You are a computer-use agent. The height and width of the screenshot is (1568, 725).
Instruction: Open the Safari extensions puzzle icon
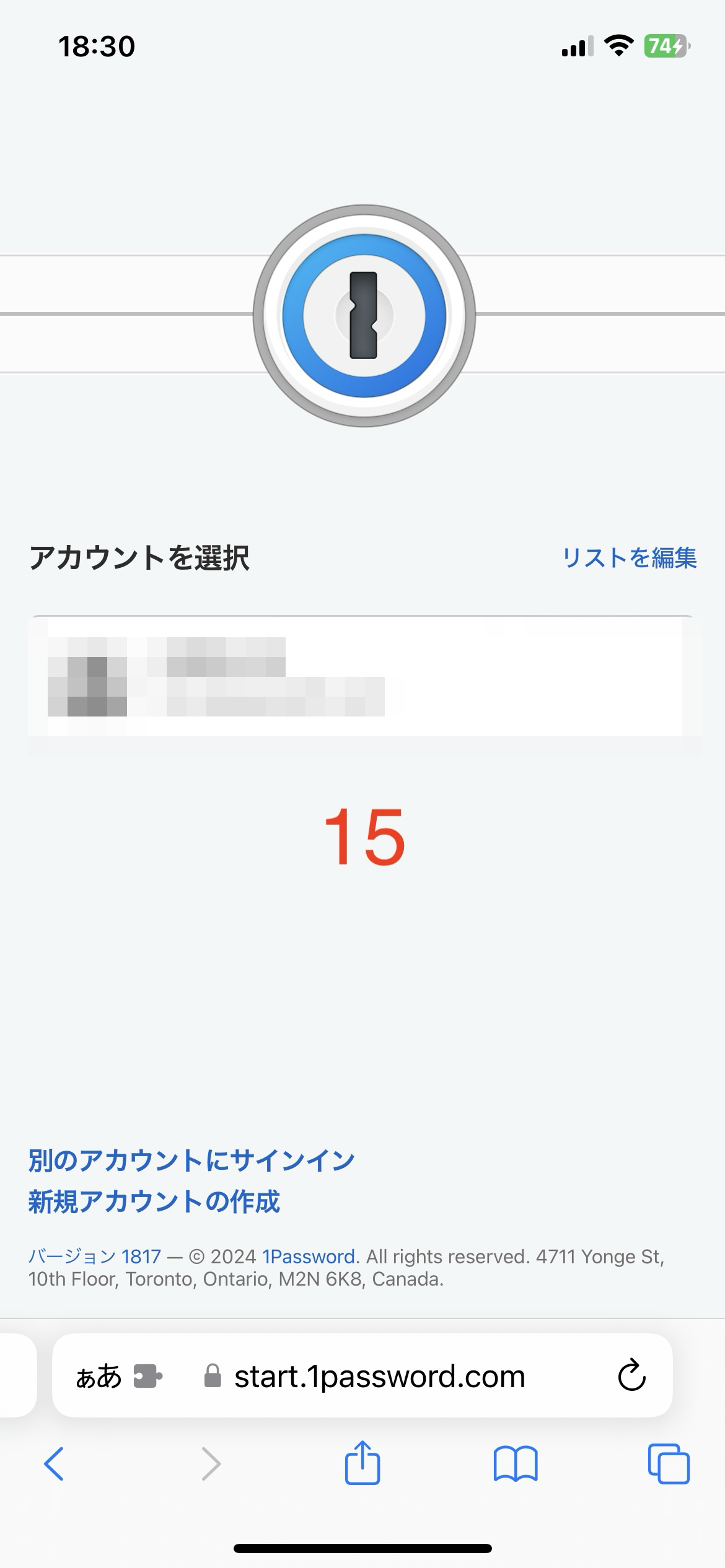[x=148, y=1377]
